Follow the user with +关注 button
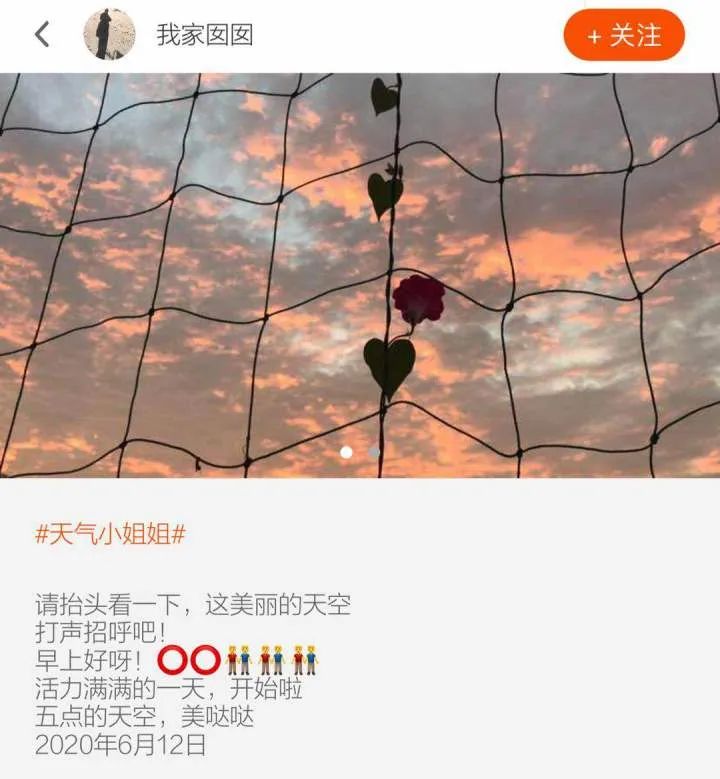720x779 pixels. click(x=624, y=36)
